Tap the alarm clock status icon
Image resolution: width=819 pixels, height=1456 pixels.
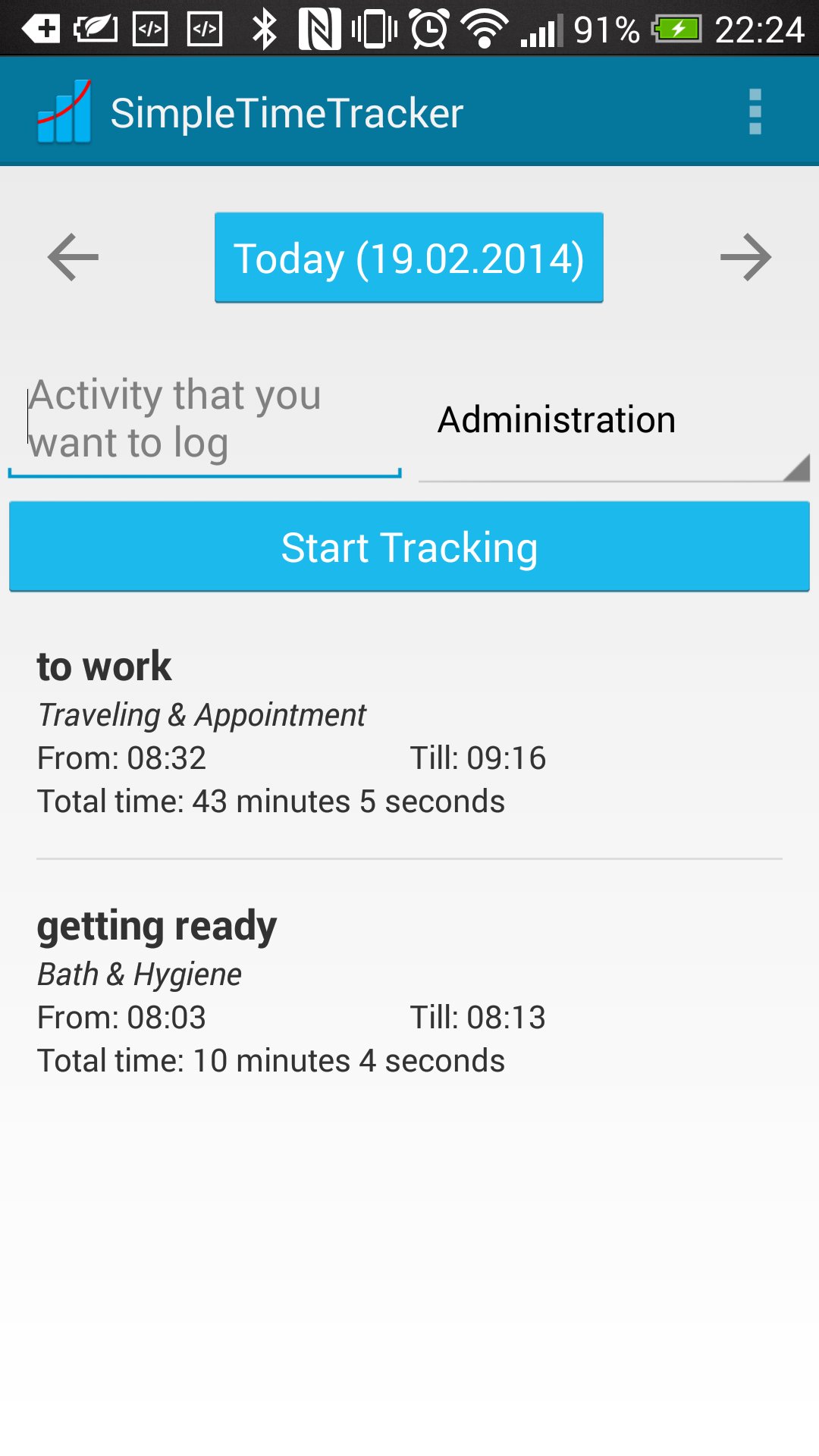coord(428,29)
